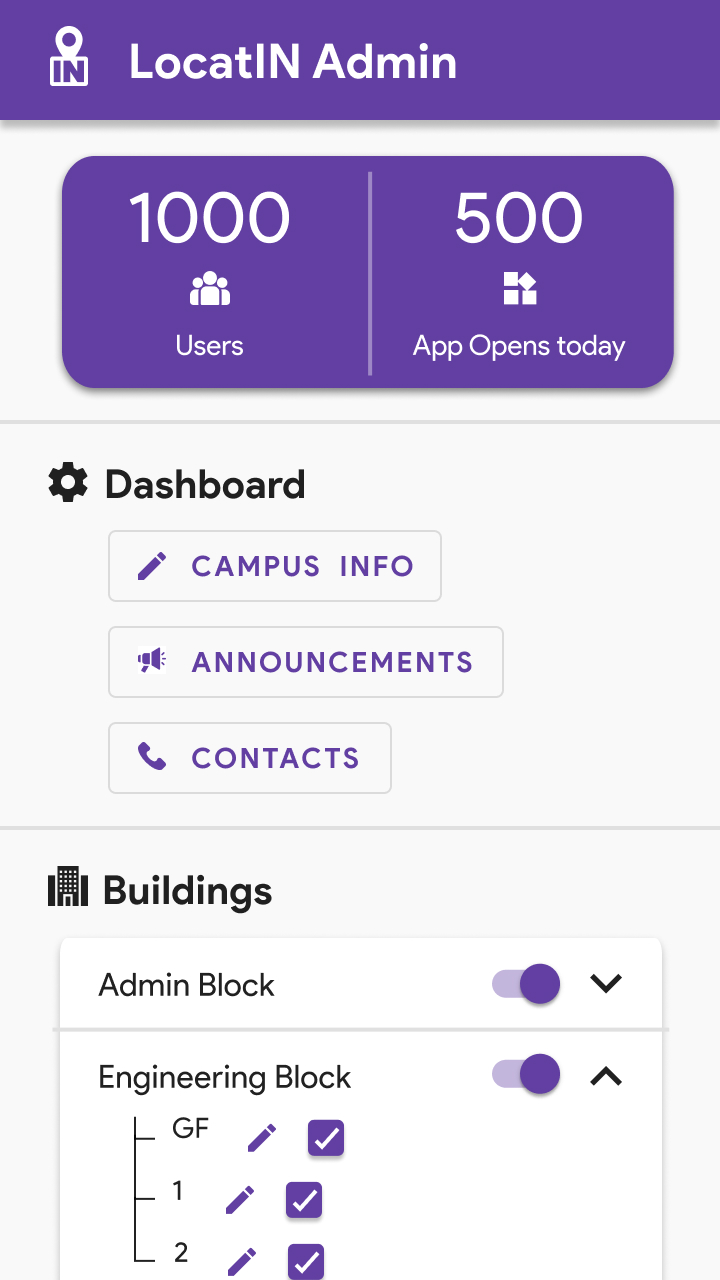Edit floor 2 of Engineering Block
Screen dimensions: 720x1280
click(242, 1262)
